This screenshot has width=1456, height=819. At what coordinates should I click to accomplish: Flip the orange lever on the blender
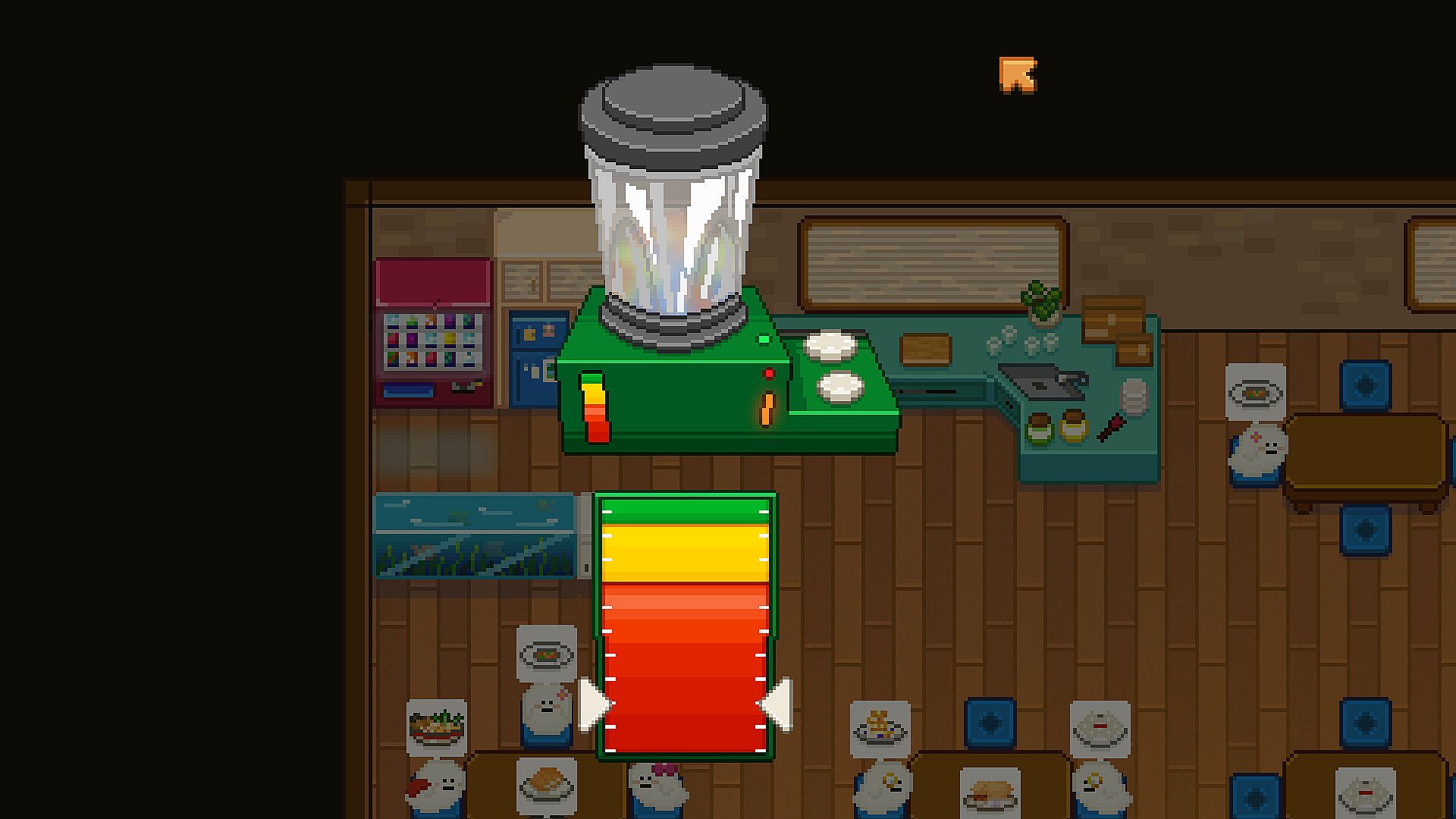[767, 409]
